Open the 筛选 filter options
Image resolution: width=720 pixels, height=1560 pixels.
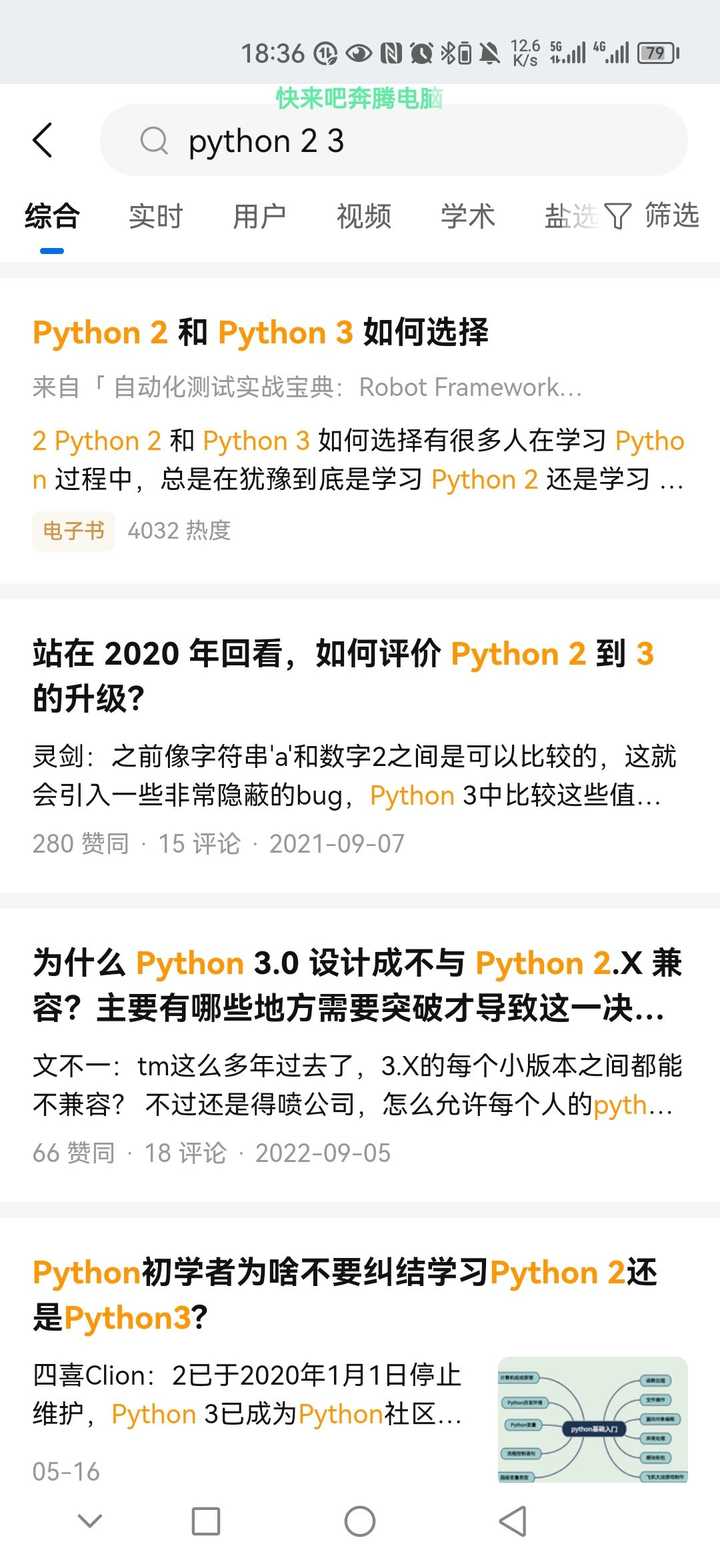(x=652, y=216)
